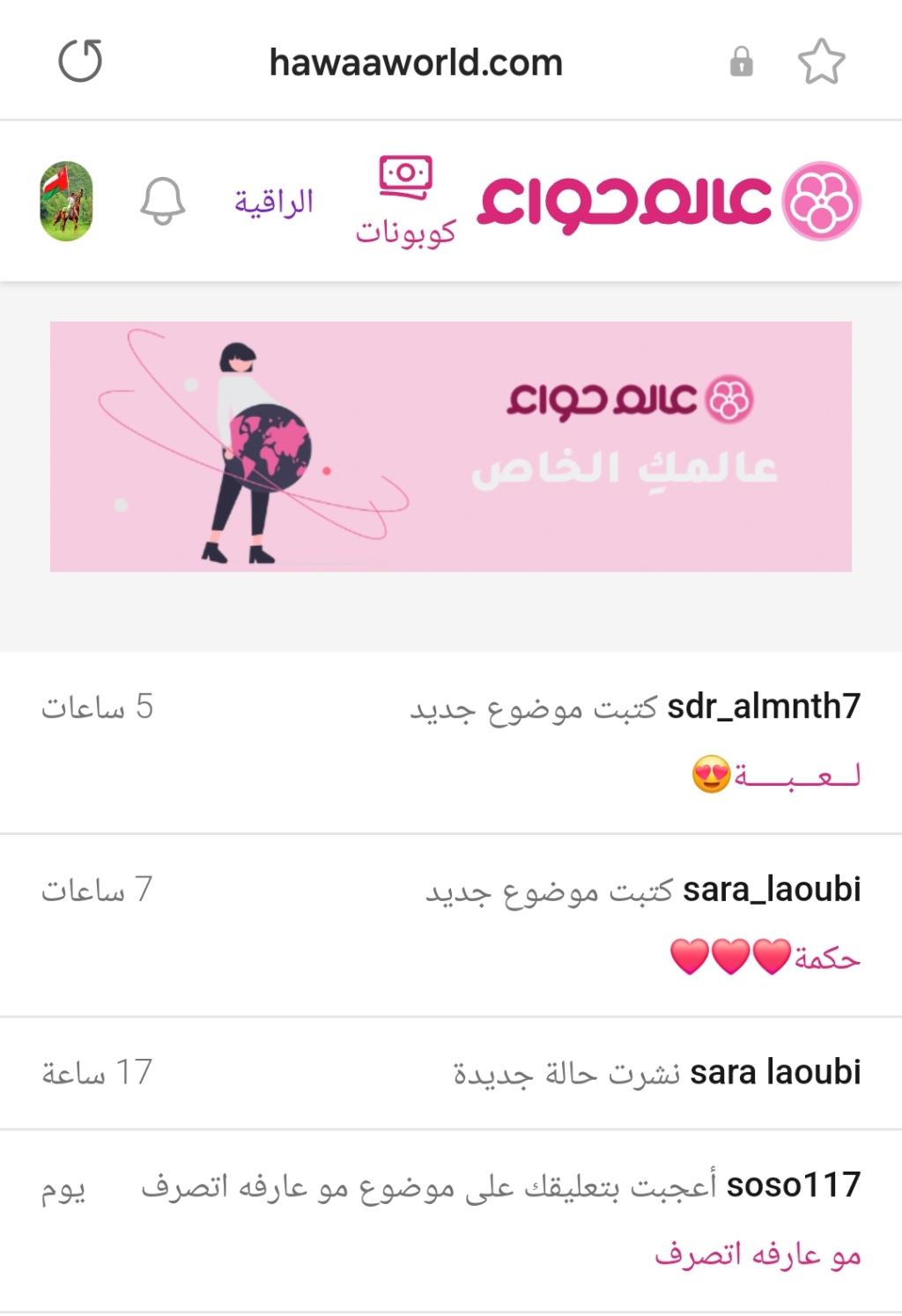
Task: Open the عالم حواء banner image
Action: (450, 446)
